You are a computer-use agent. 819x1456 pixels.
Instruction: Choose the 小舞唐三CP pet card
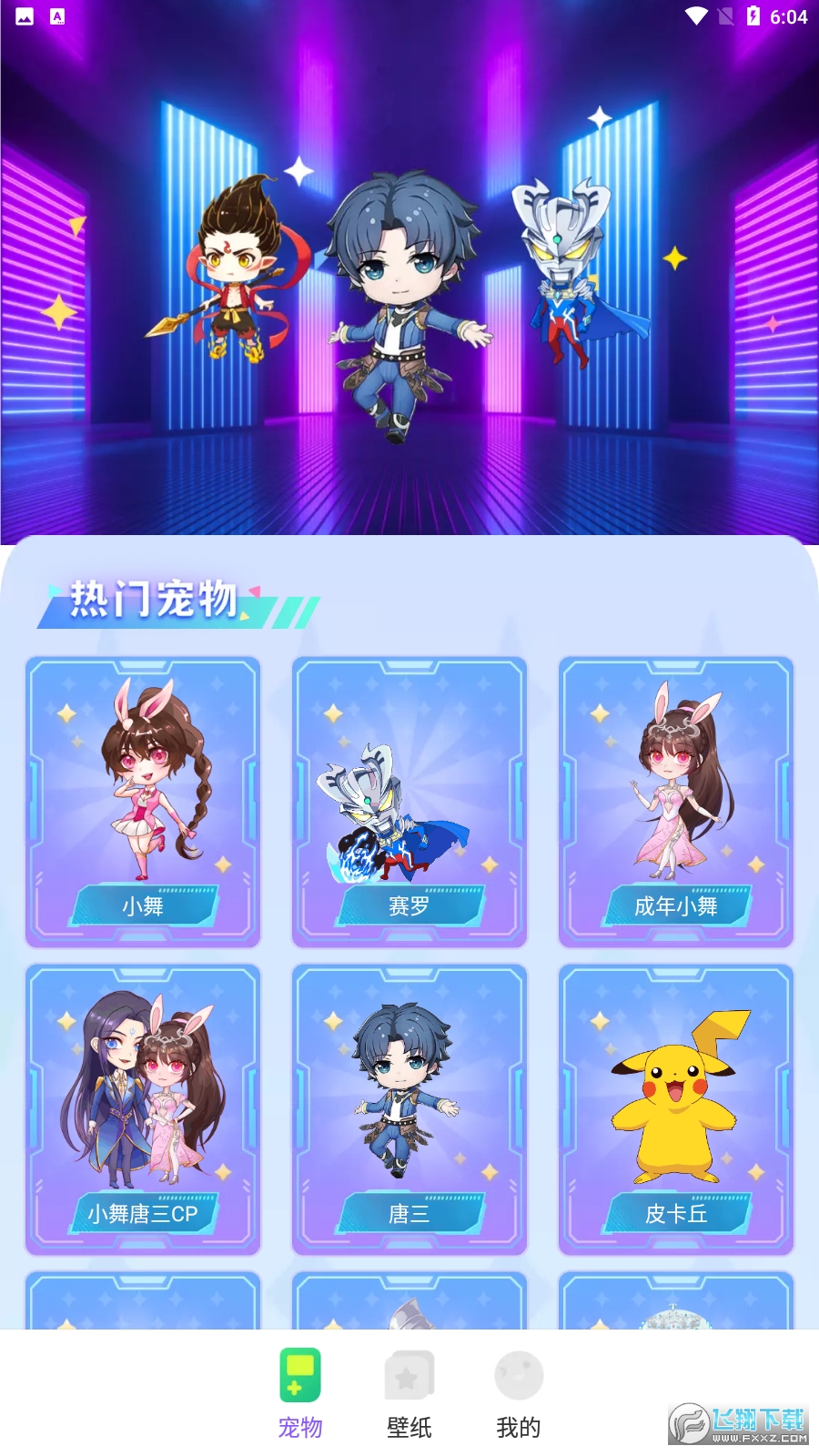pyautogui.click(x=143, y=1108)
